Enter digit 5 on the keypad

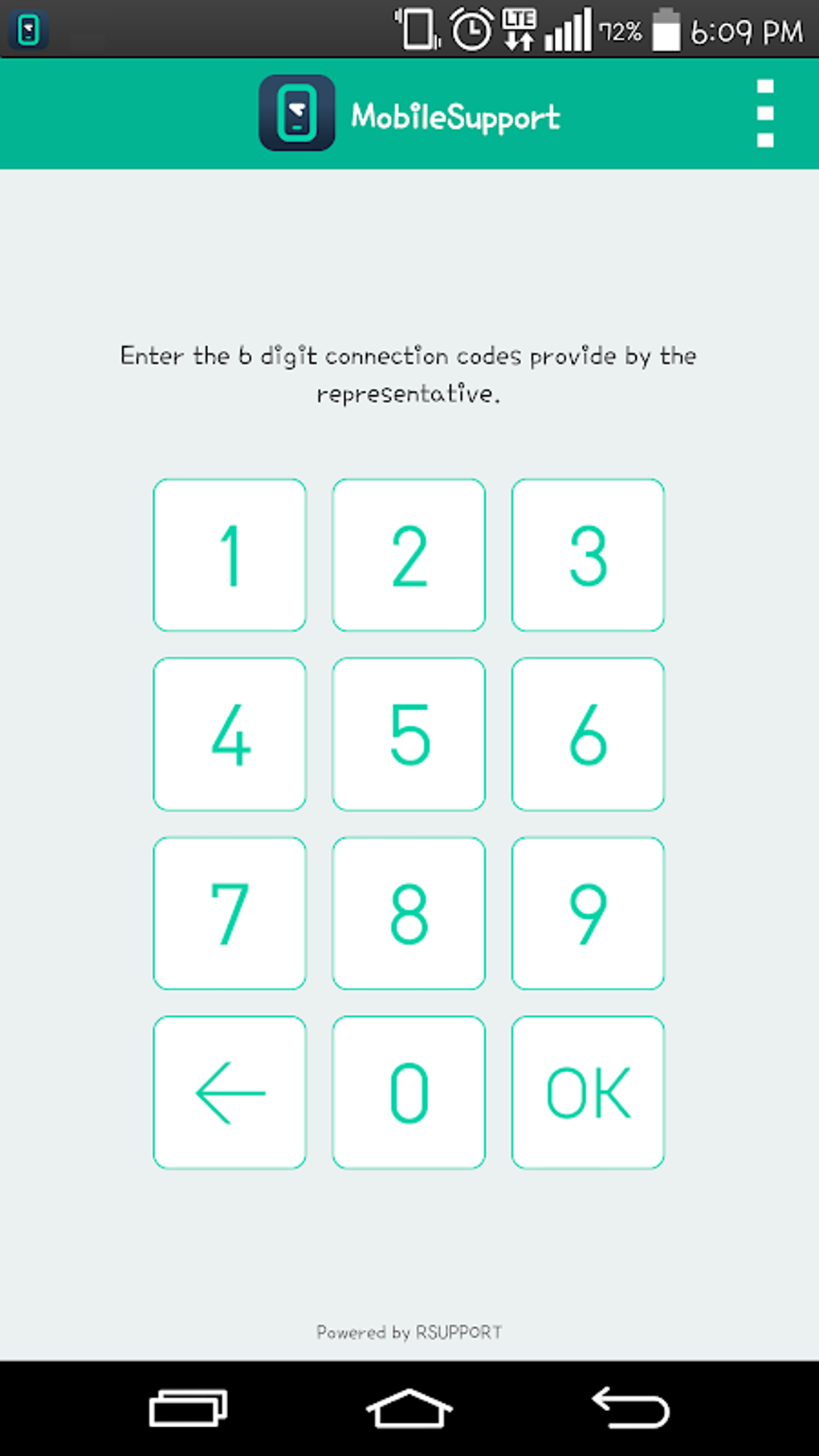click(409, 734)
